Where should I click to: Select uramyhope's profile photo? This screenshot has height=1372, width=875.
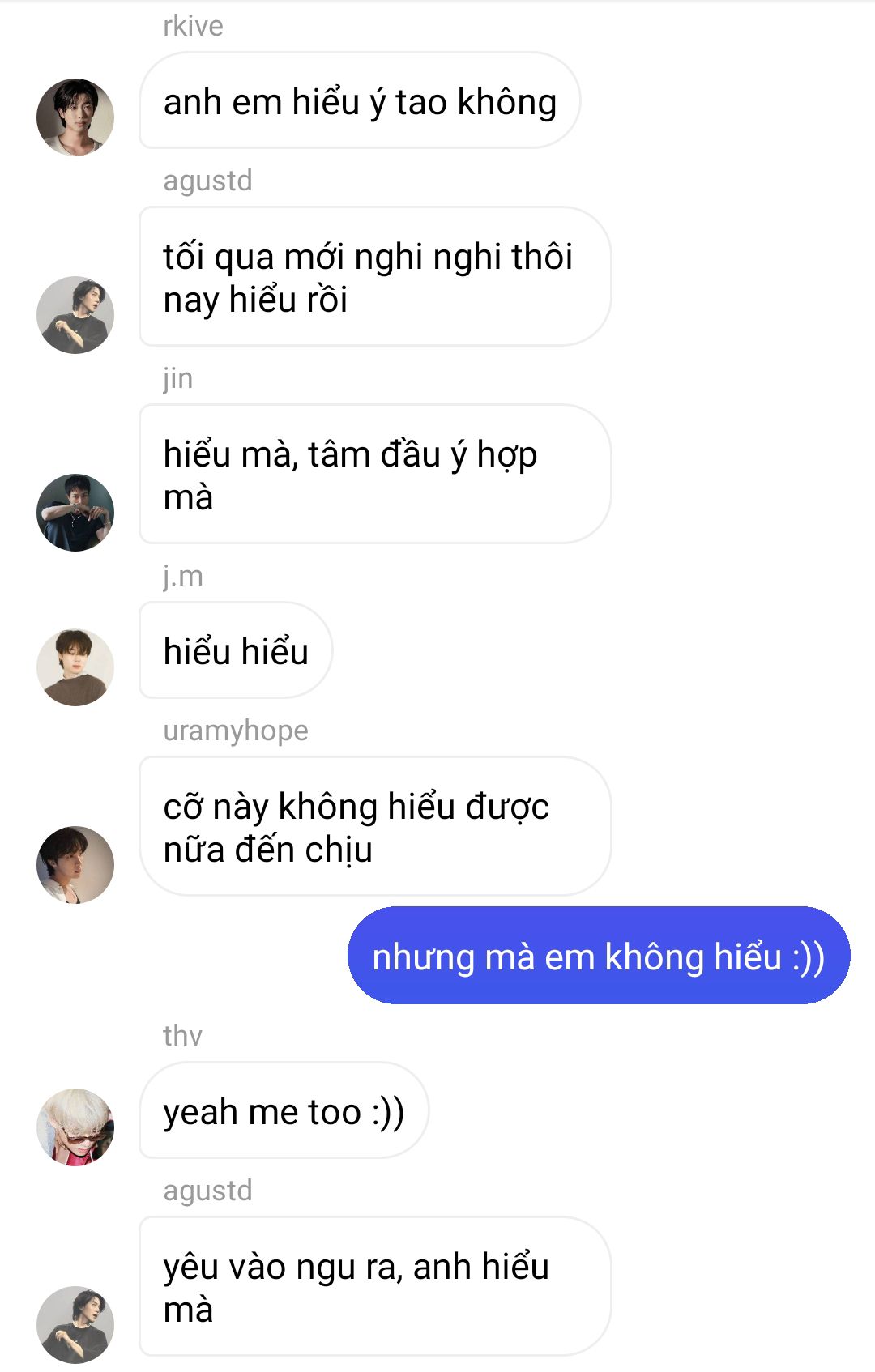pyautogui.click(x=75, y=865)
